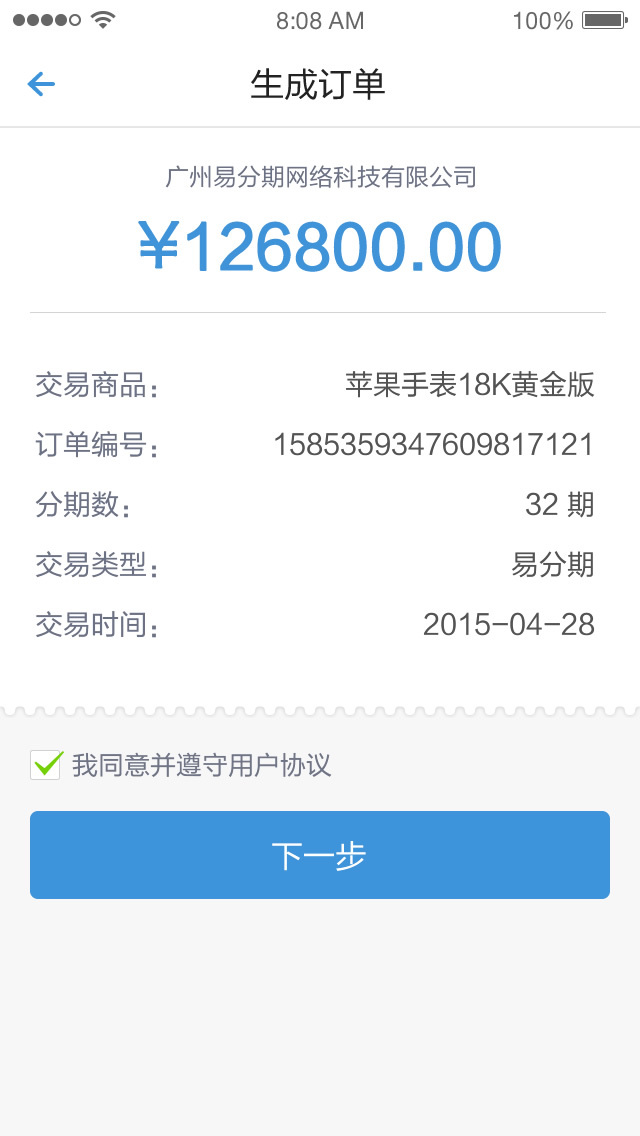This screenshot has height=1136, width=640.
Task: Uncheck the 我同意并遵守用户协议 checkbox
Action: coord(46,765)
